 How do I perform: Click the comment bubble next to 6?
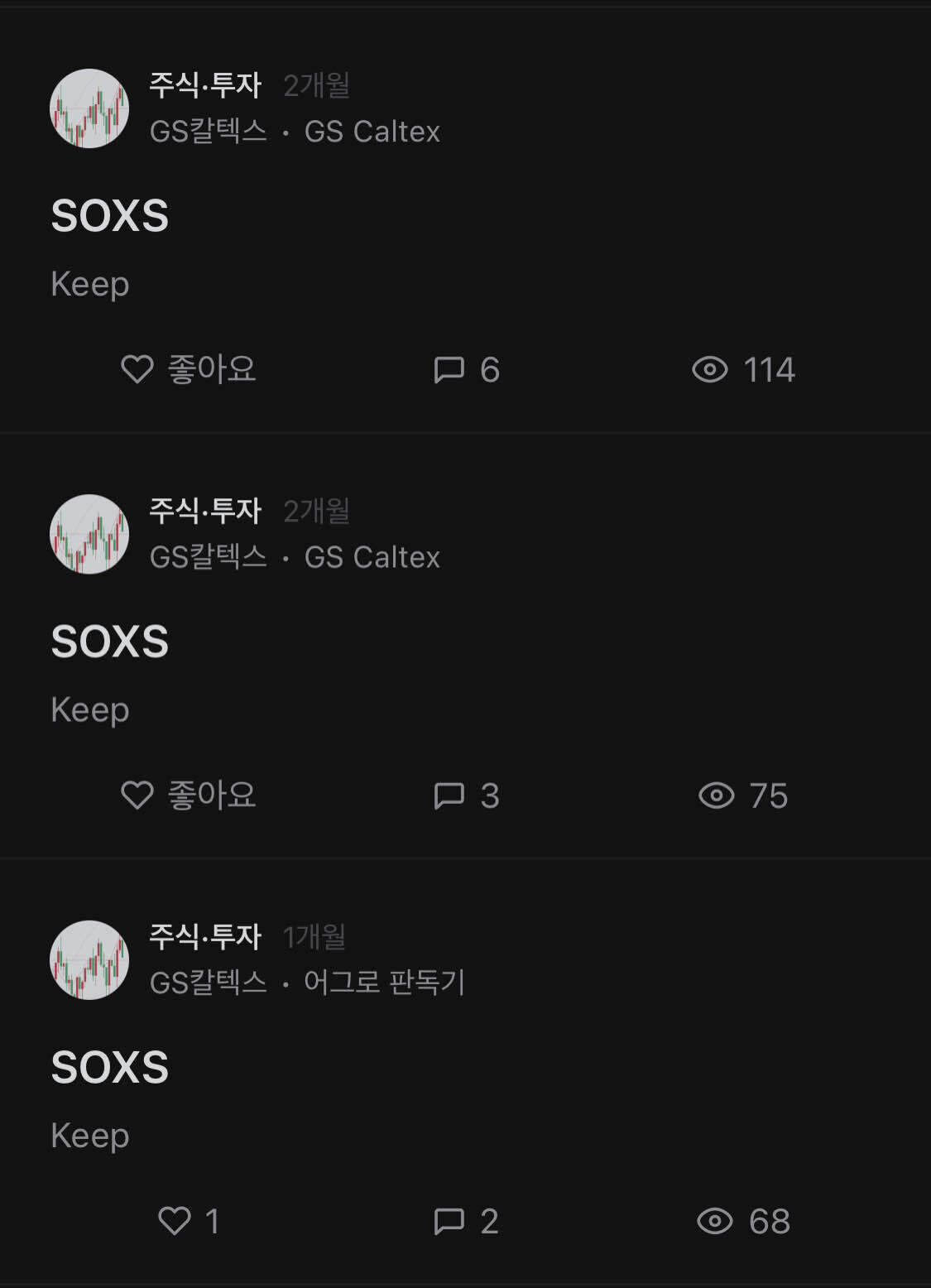pyautogui.click(x=450, y=371)
